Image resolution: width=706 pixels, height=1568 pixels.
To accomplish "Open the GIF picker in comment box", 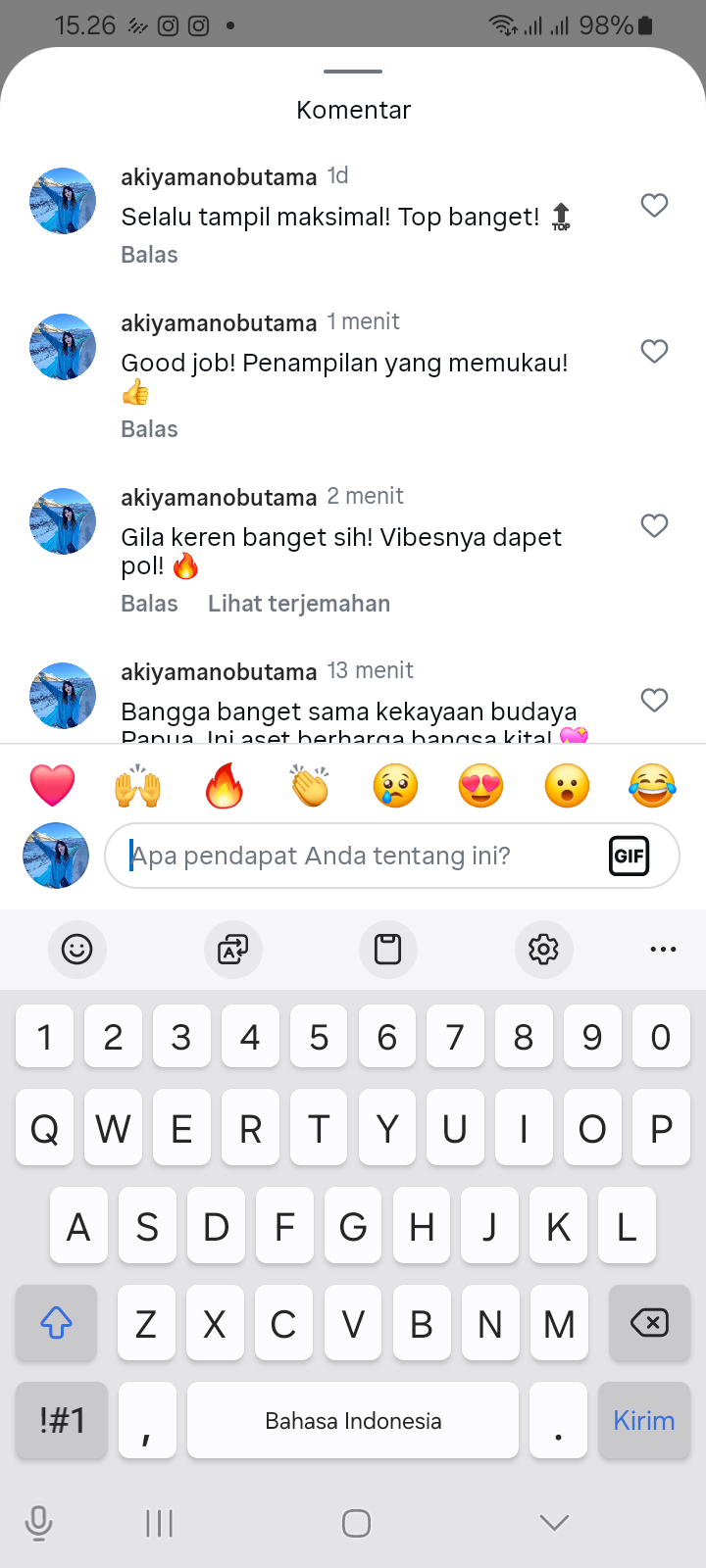I will [x=629, y=857].
